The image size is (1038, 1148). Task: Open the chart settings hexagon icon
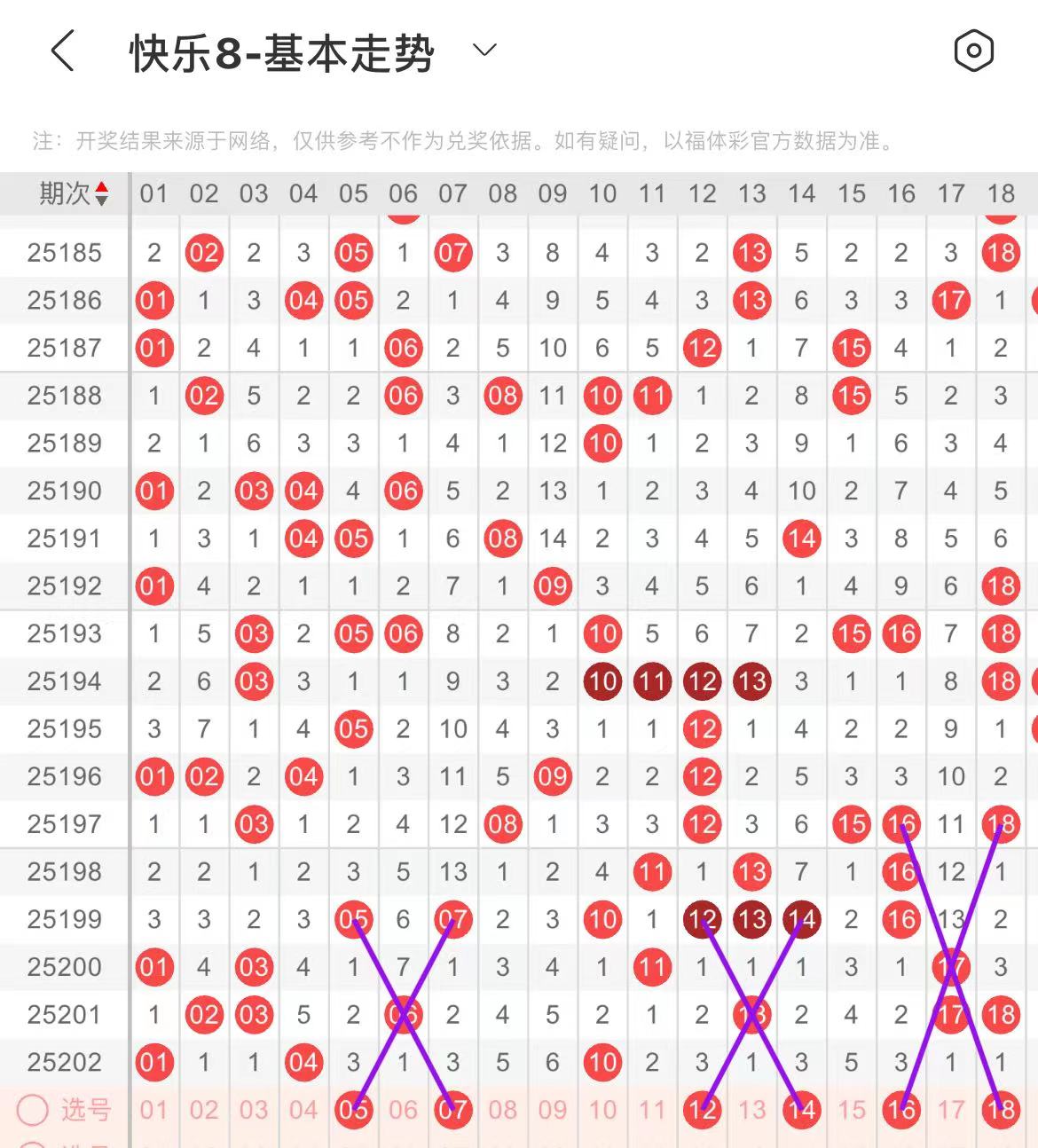(973, 51)
